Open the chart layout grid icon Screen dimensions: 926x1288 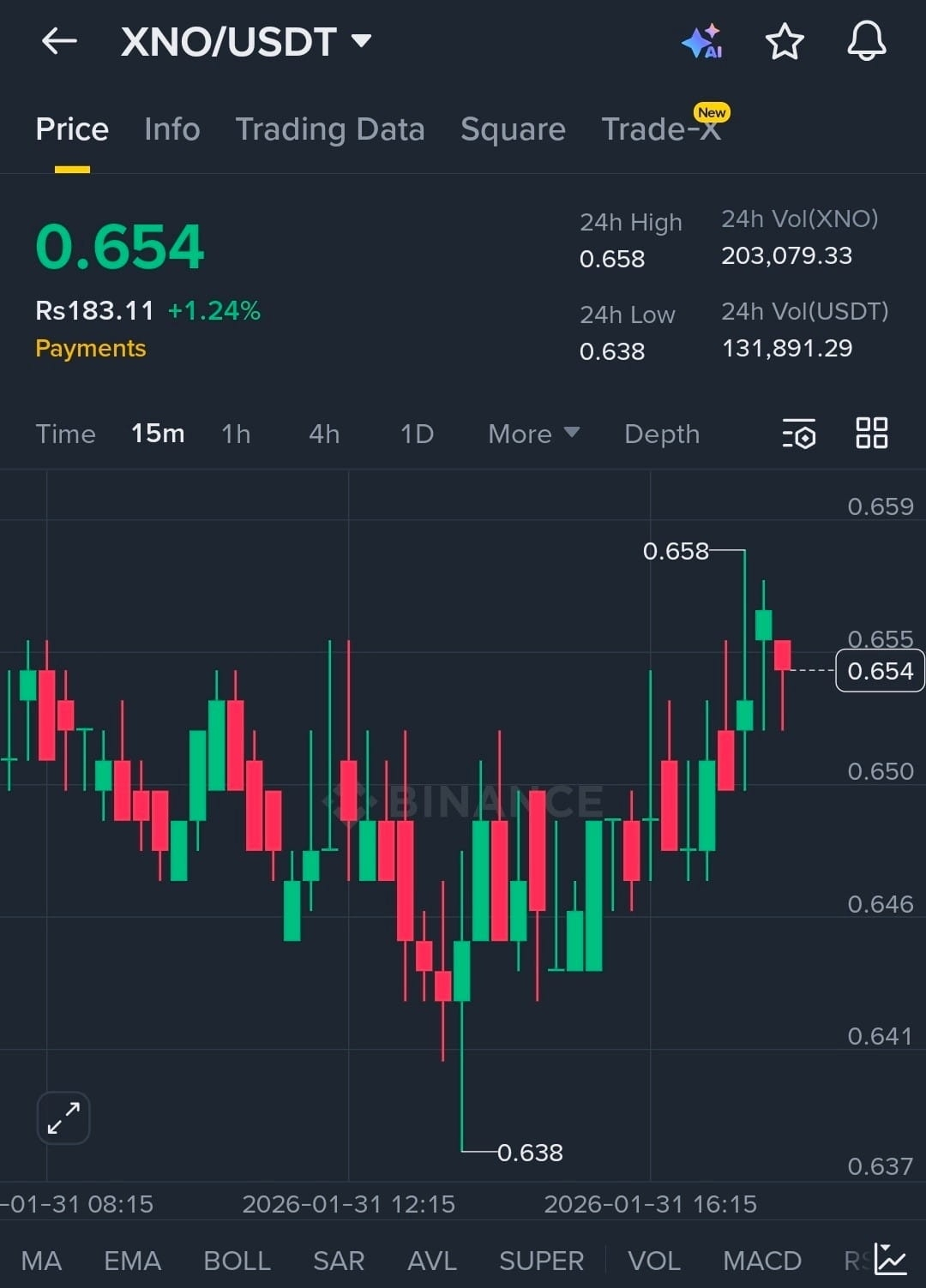[871, 434]
